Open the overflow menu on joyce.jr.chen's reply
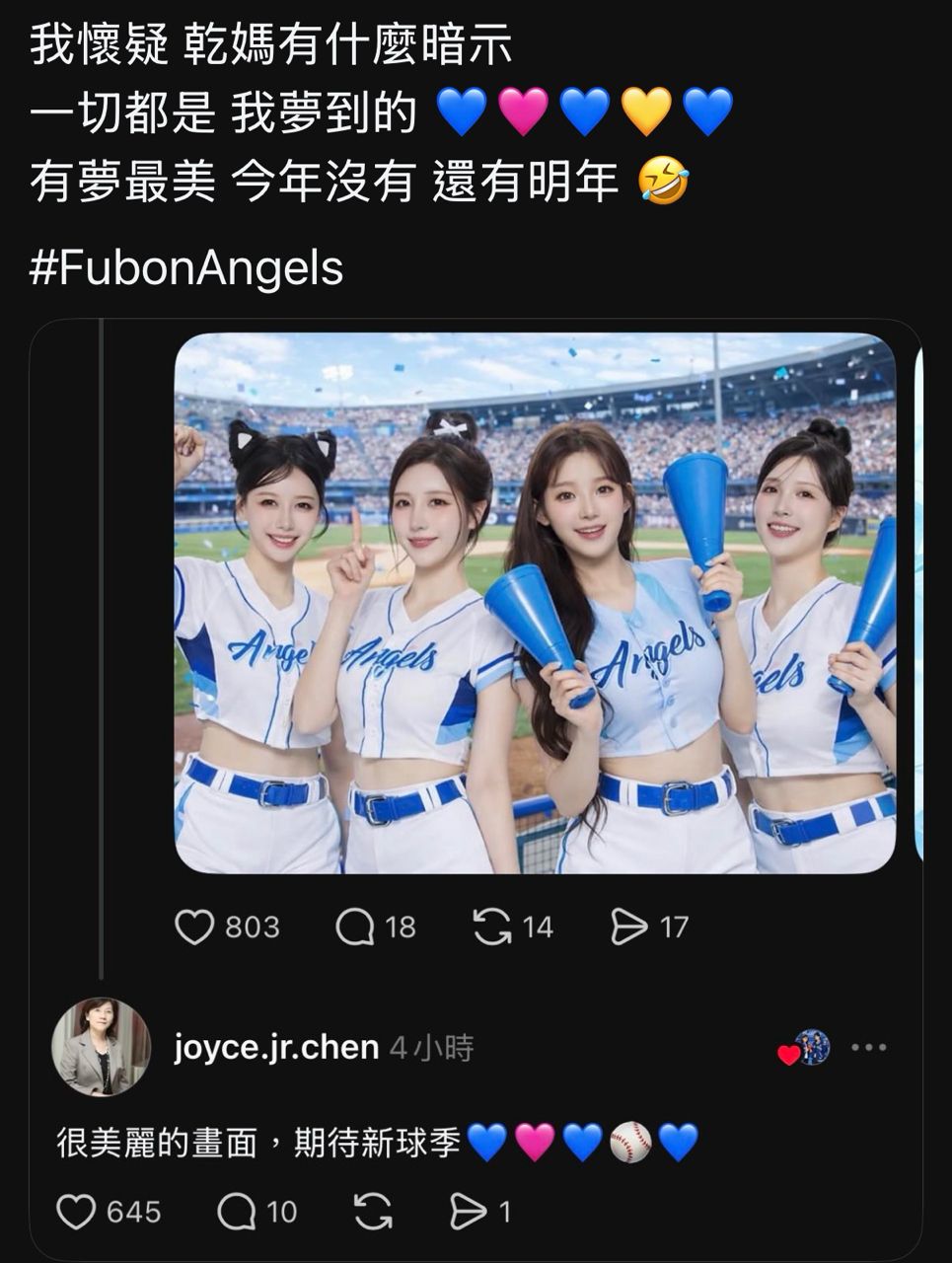This screenshot has width=952, height=1263. [x=868, y=1047]
